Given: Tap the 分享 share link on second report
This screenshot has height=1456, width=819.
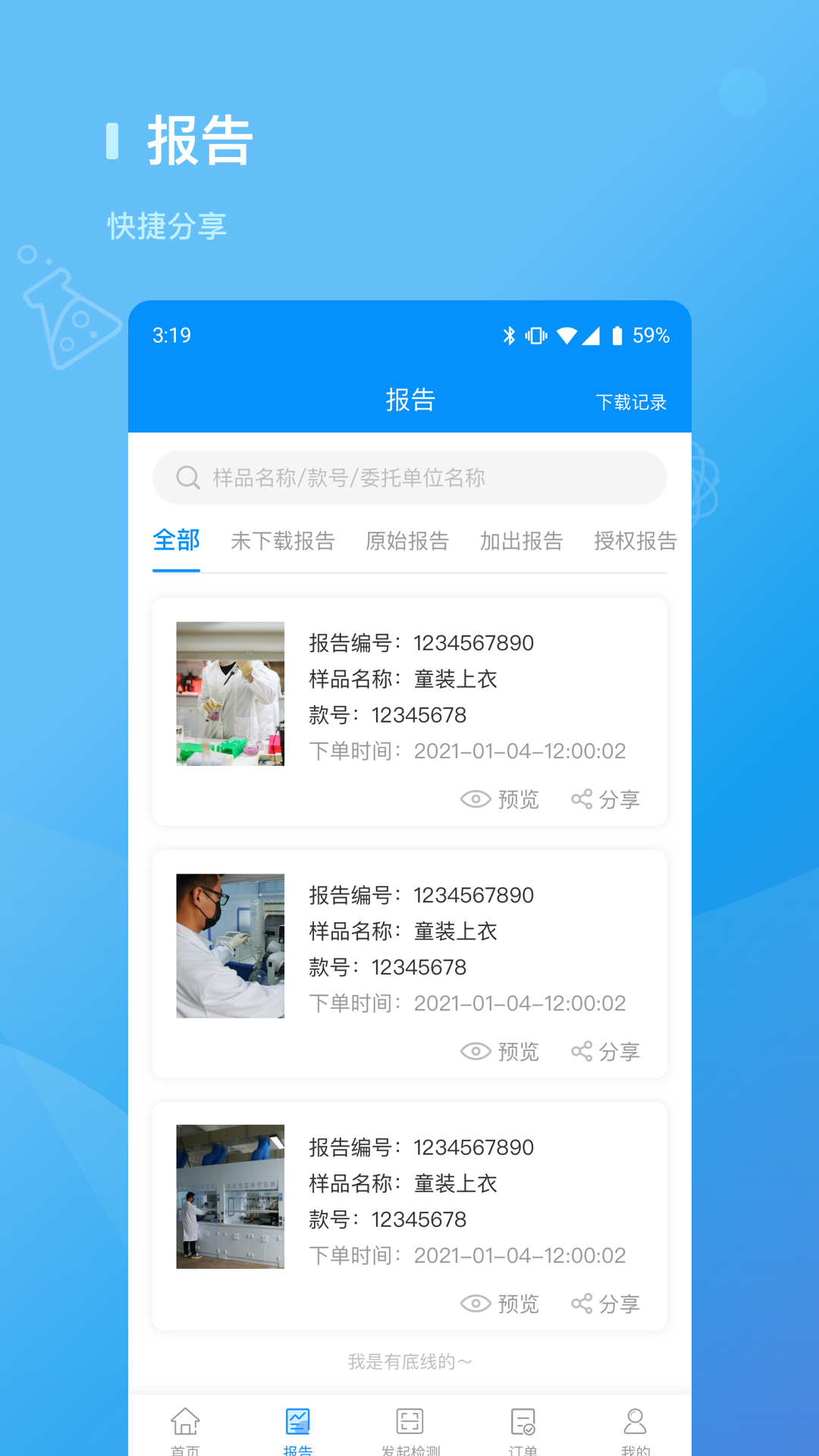Looking at the screenshot, I should click(x=620, y=1051).
